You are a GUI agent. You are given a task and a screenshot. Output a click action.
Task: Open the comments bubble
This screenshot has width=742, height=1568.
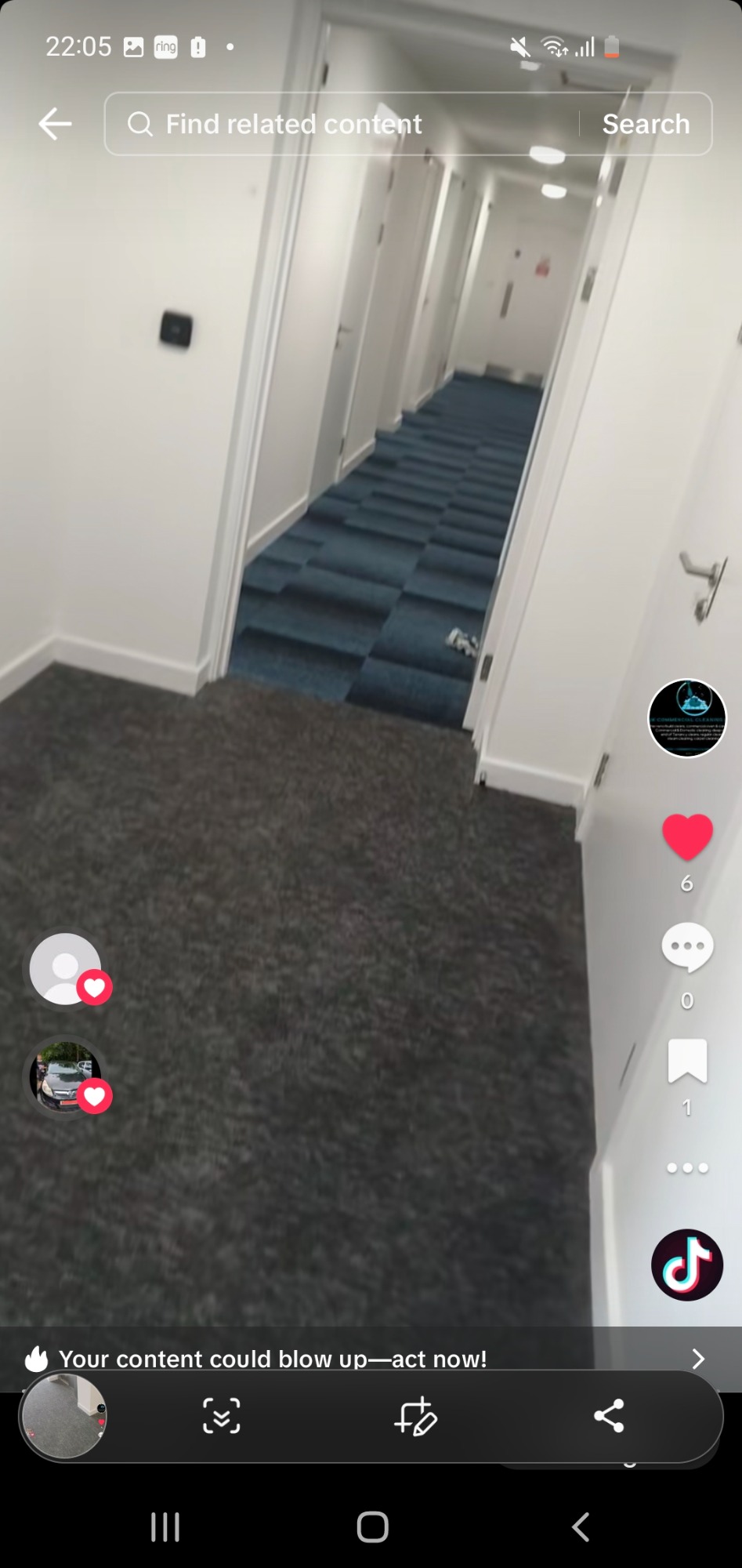coord(687,947)
